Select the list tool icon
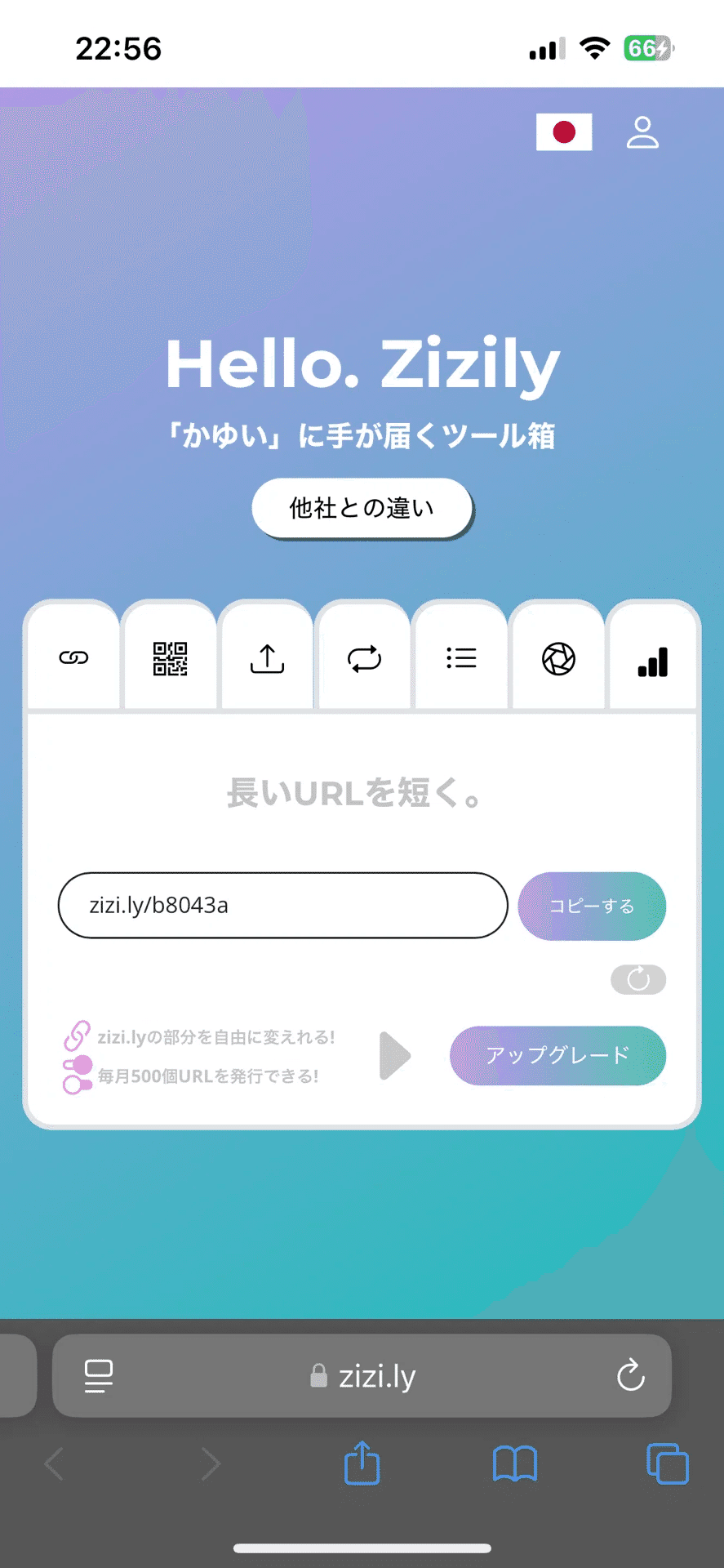The width and height of the screenshot is (724, 1568). [x=461, y=658]
